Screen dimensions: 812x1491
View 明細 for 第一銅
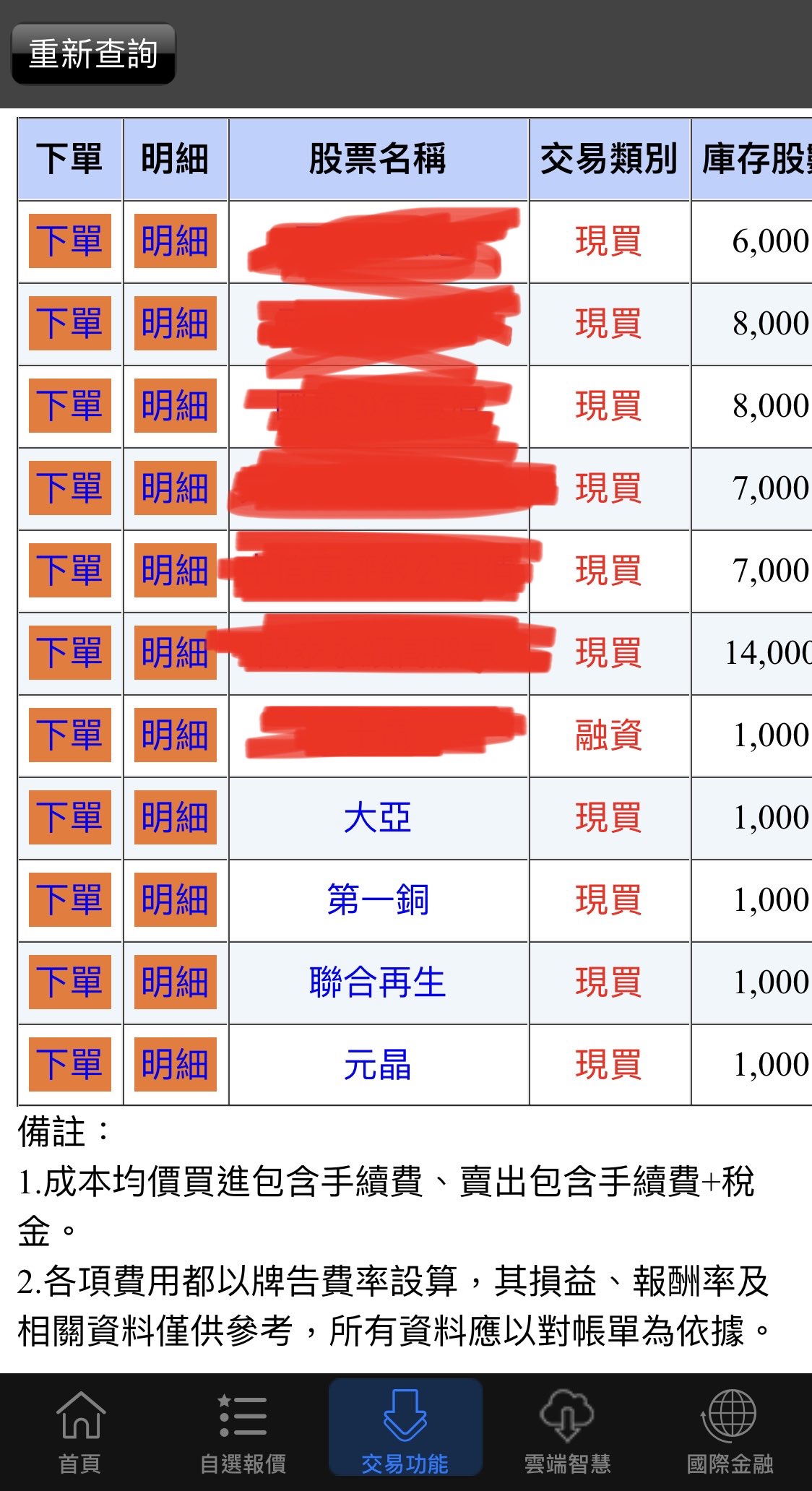tap(176, 900)
